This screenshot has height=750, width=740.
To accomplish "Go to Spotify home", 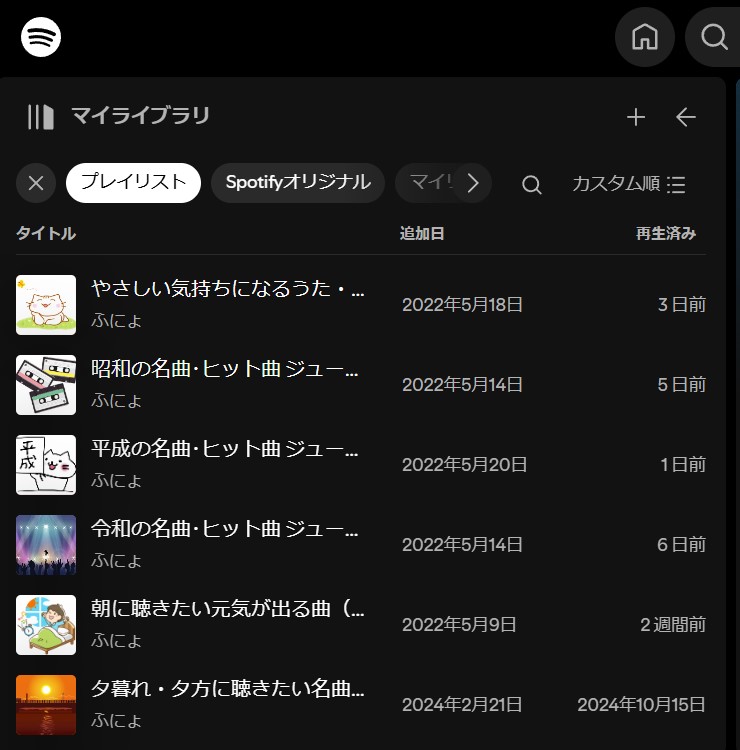I will pyautogui.click(x=645, y=37).
